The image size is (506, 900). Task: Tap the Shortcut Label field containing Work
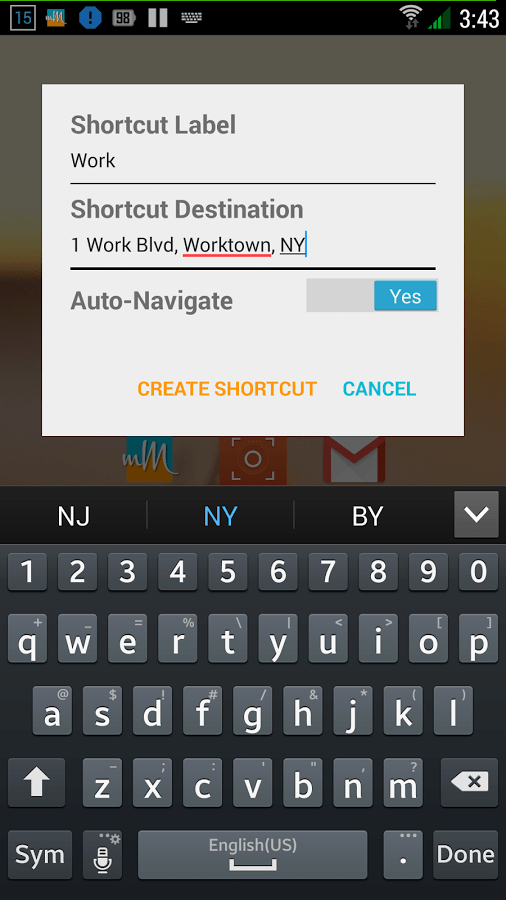pyautogui.click(x=253, y=161)
